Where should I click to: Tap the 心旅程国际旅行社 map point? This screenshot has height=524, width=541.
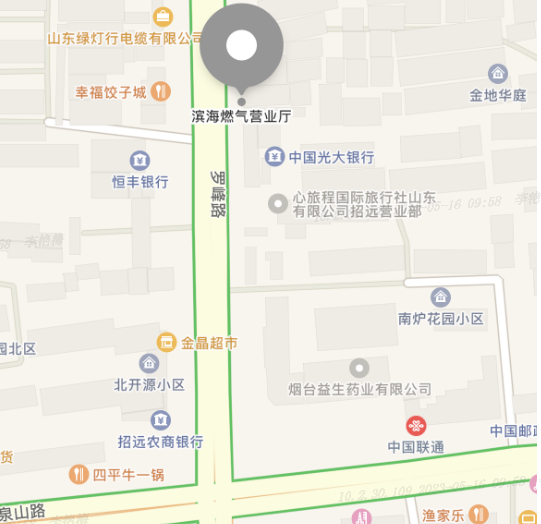tap(278, 204)
